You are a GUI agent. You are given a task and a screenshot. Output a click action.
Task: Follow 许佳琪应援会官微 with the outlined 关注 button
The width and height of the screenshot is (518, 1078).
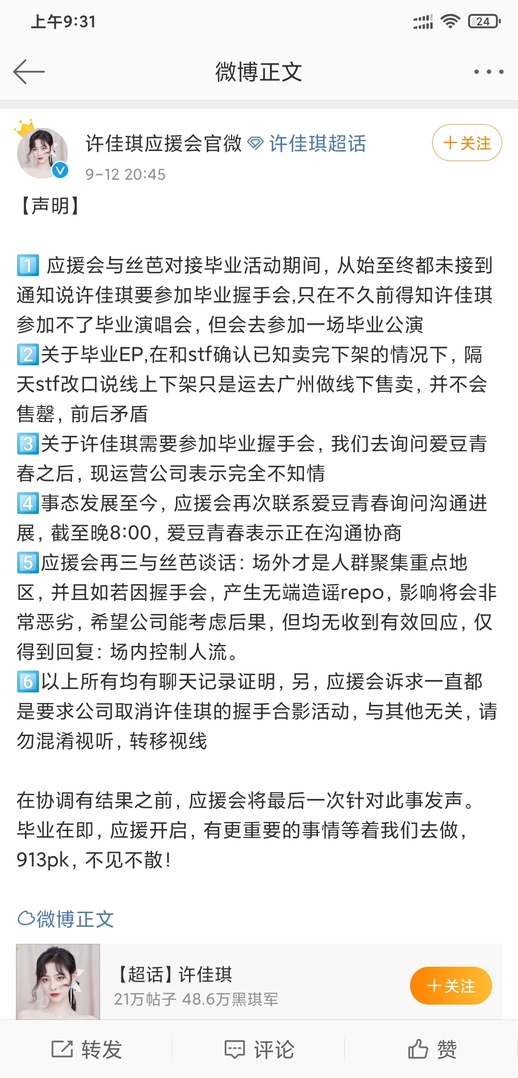[x=467, y=143]
